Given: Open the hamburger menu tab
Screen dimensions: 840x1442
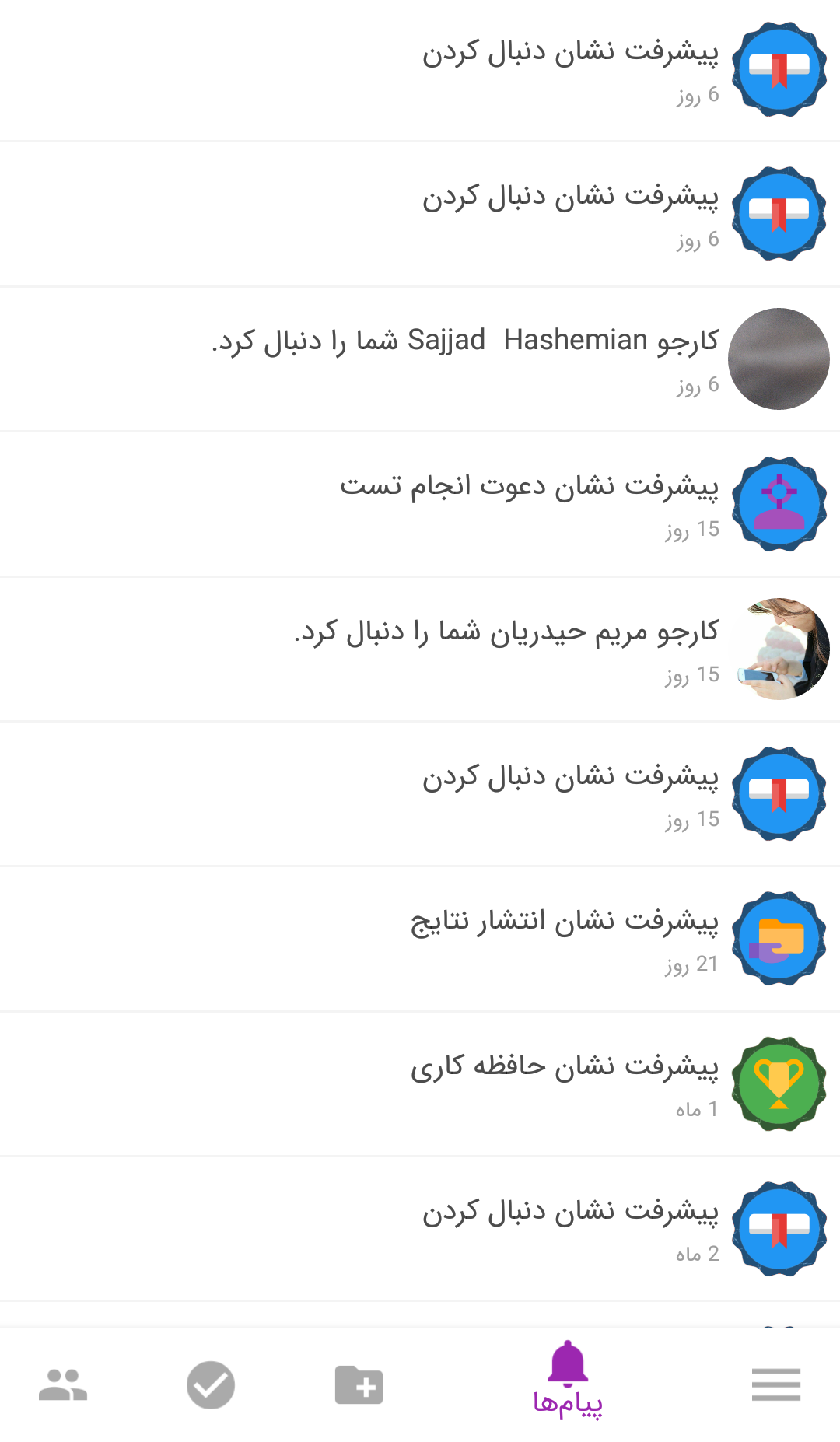Looking at the screenshot, I should point(776,1384).
